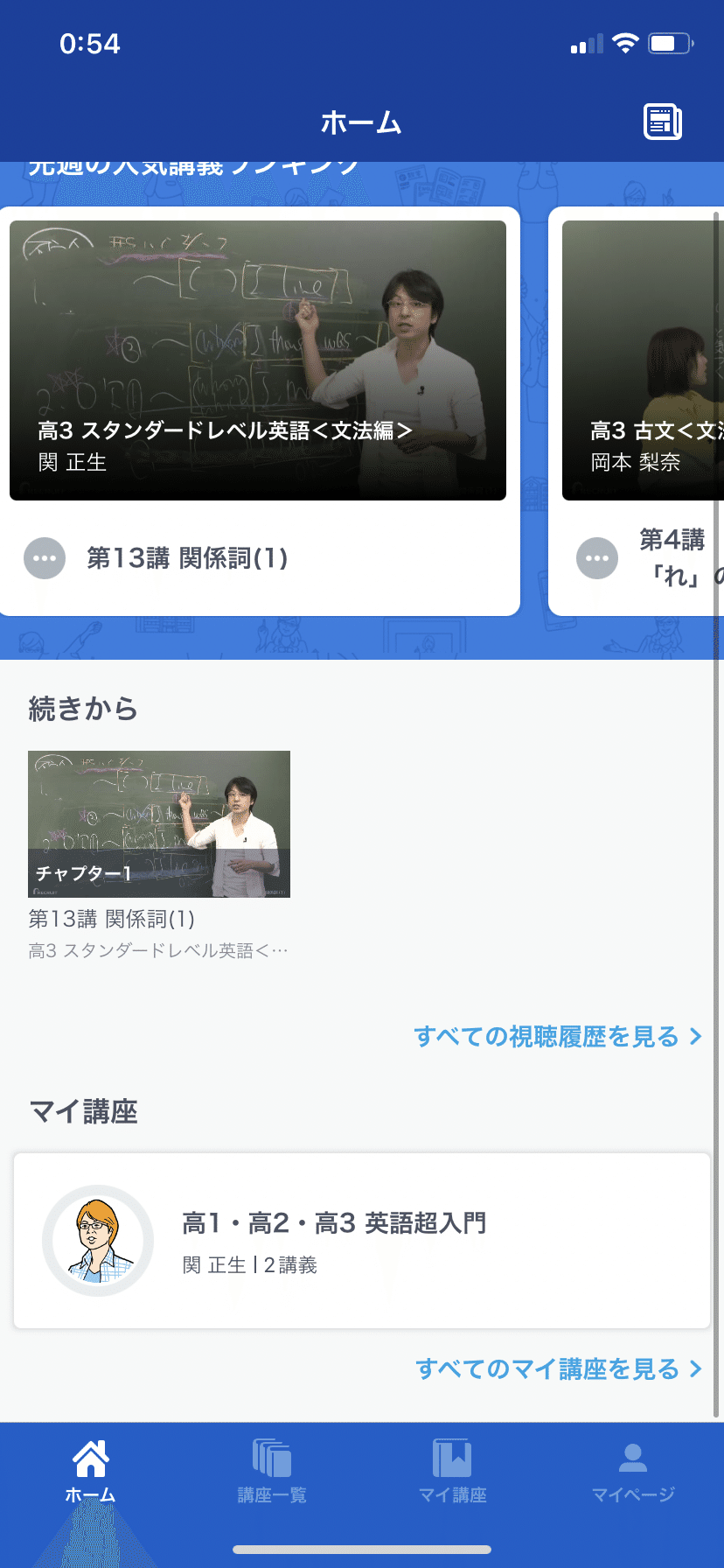
Task: Open 高3 スタンダードレベル英語 文法編 lecture card
Action: pos(258,360)
